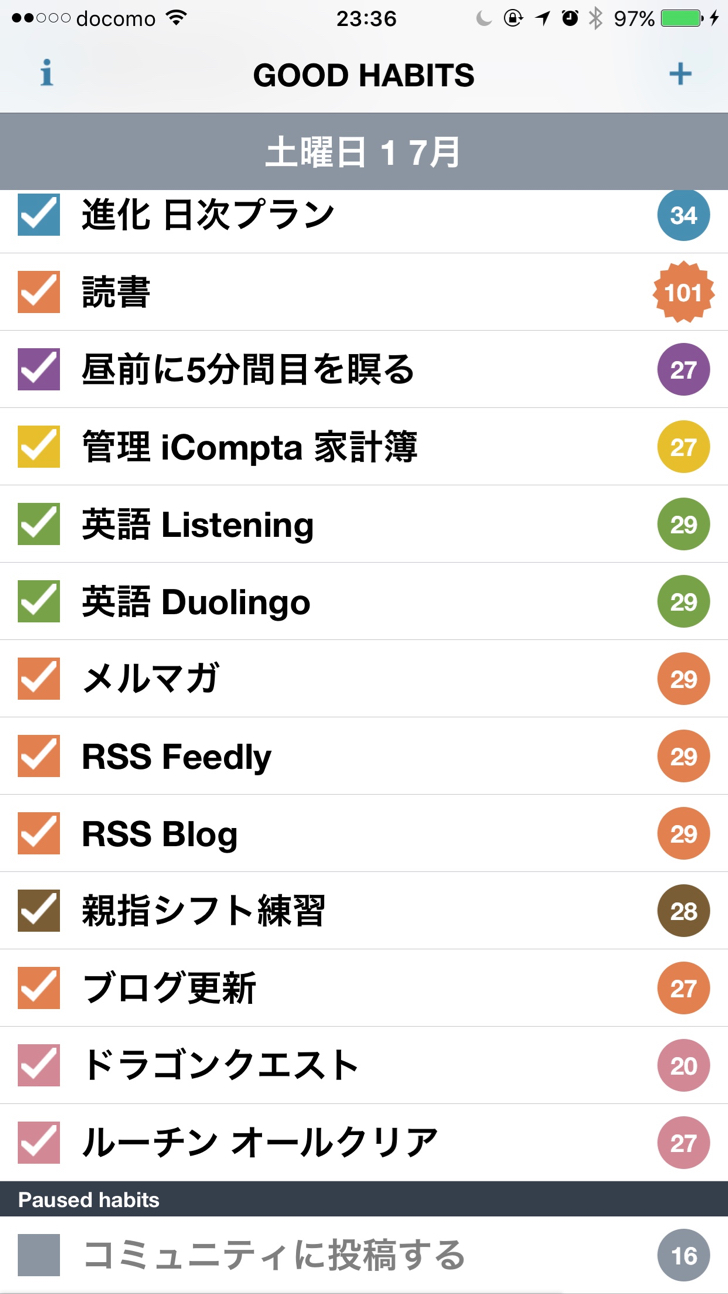The height and width of the screenshot is (1294, 728).
Task: Toggle the RSS Feedly checkbox
Action: [x=39, y=756]
